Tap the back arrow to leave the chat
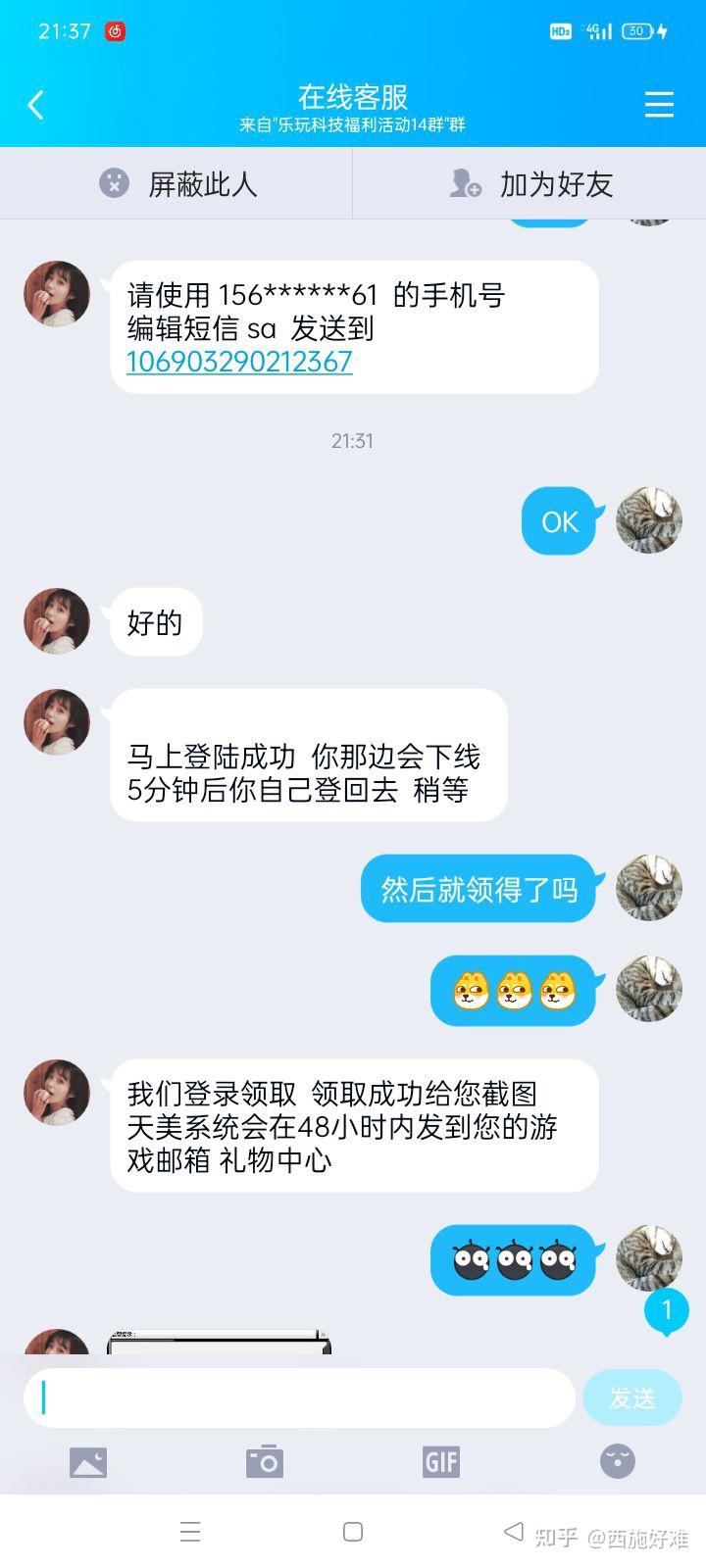 coord(36,104)
